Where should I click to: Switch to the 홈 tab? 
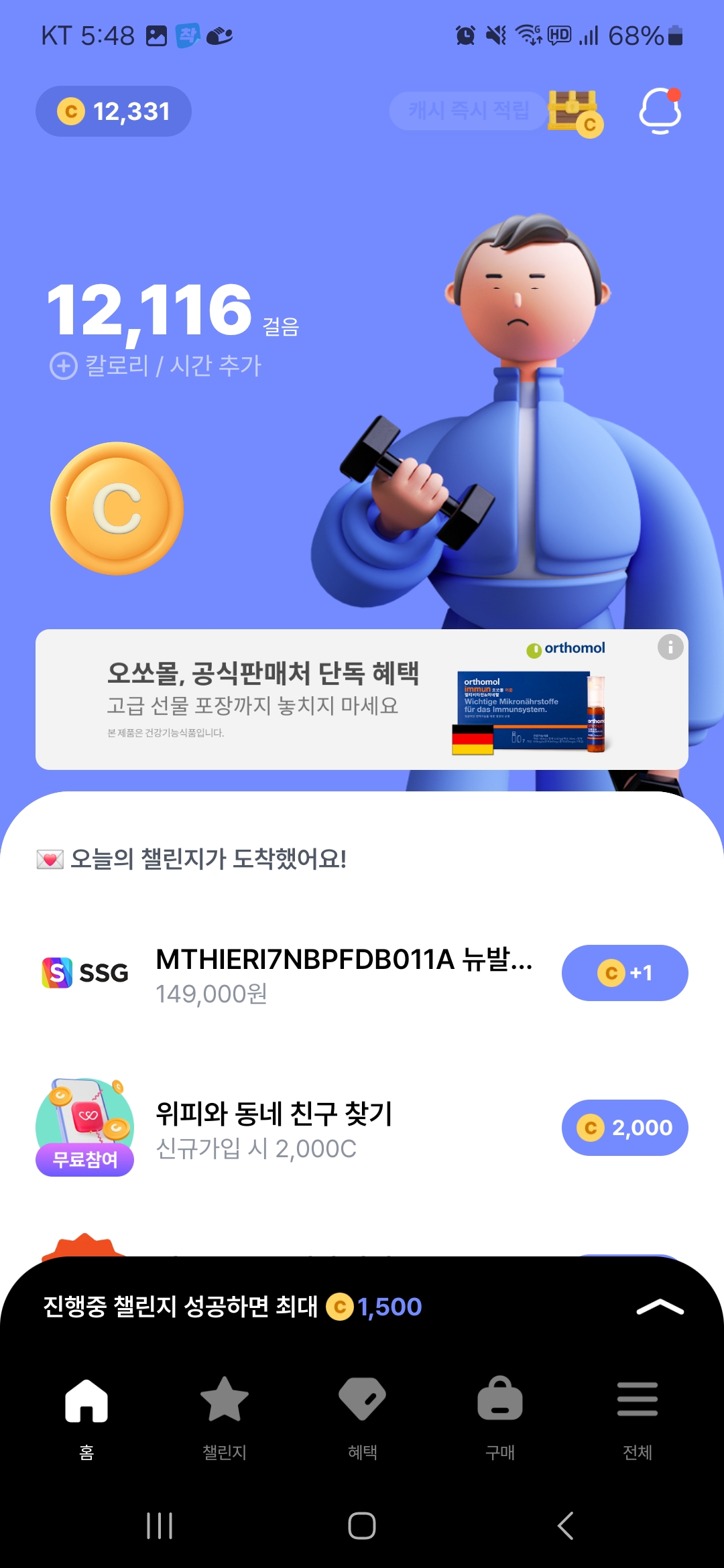86,1415
